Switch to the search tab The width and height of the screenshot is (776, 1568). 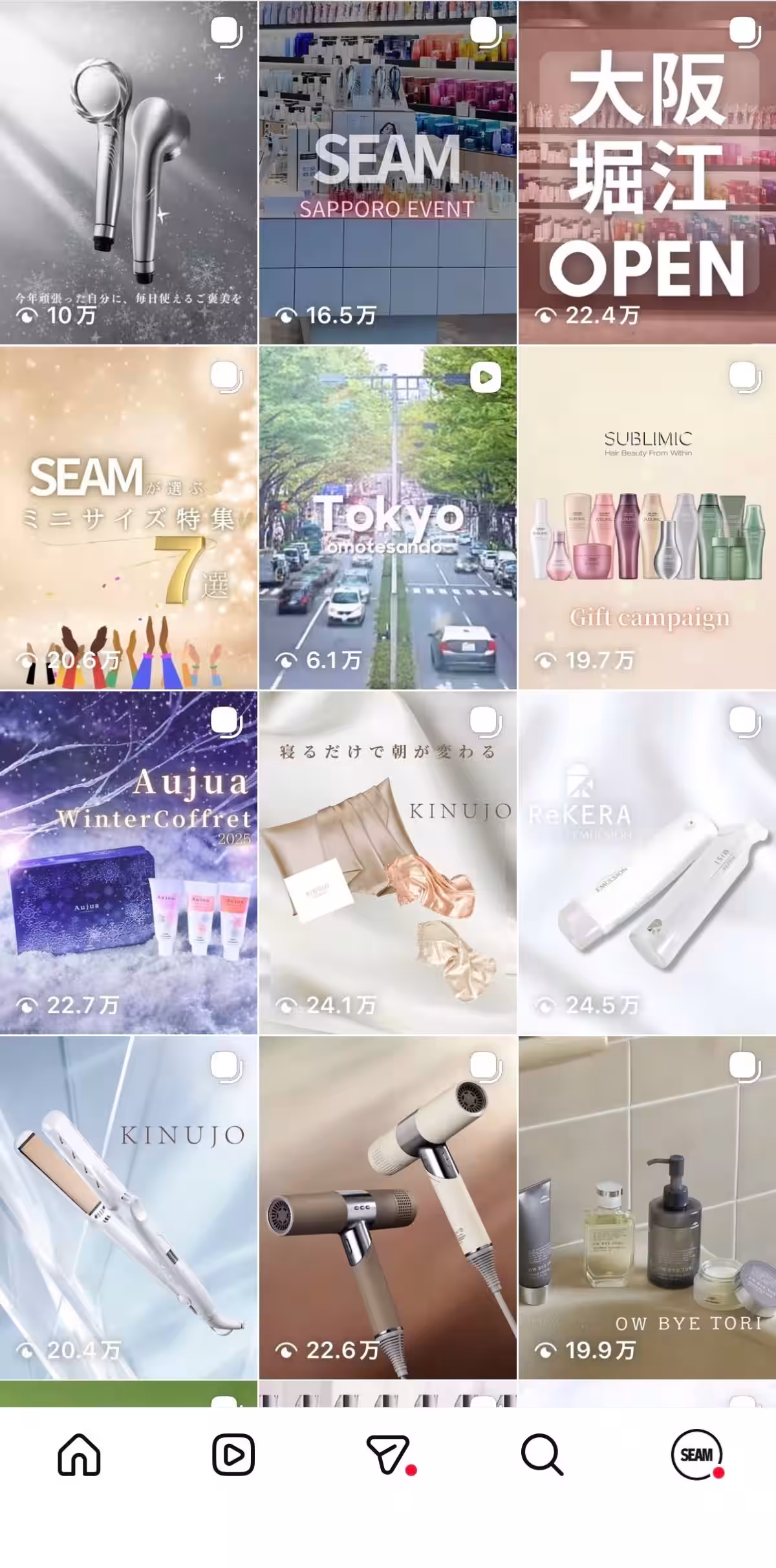pyautogui.click(x=542, y=1455)
